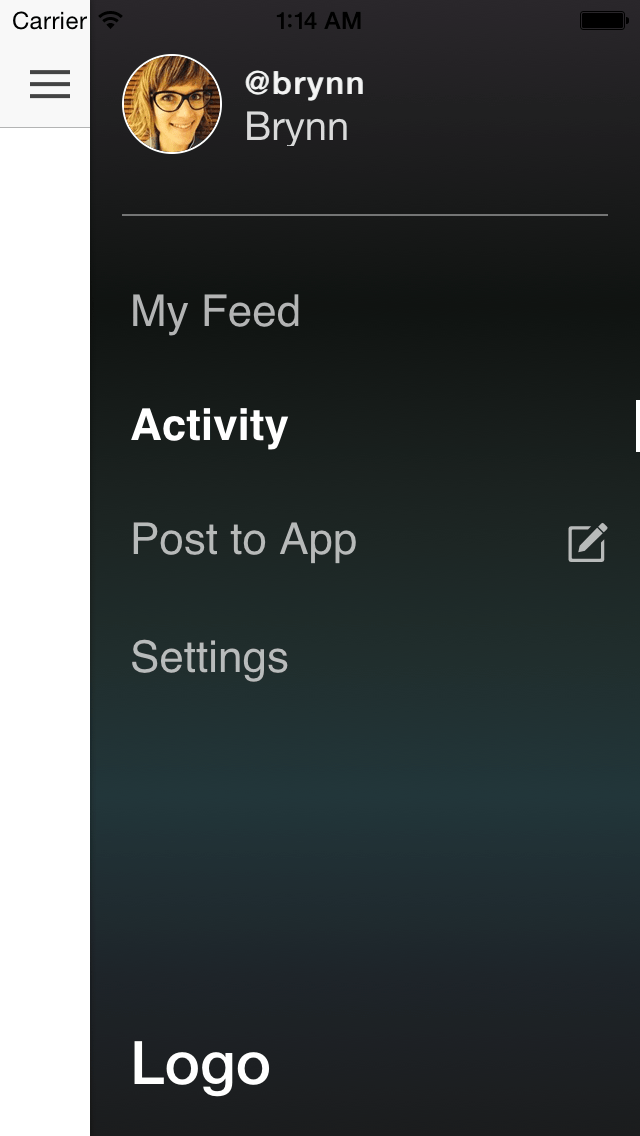Select the Activity menu item
Image resolution: width=640 pixels, height=1136 pixels.
click(210, 426)
